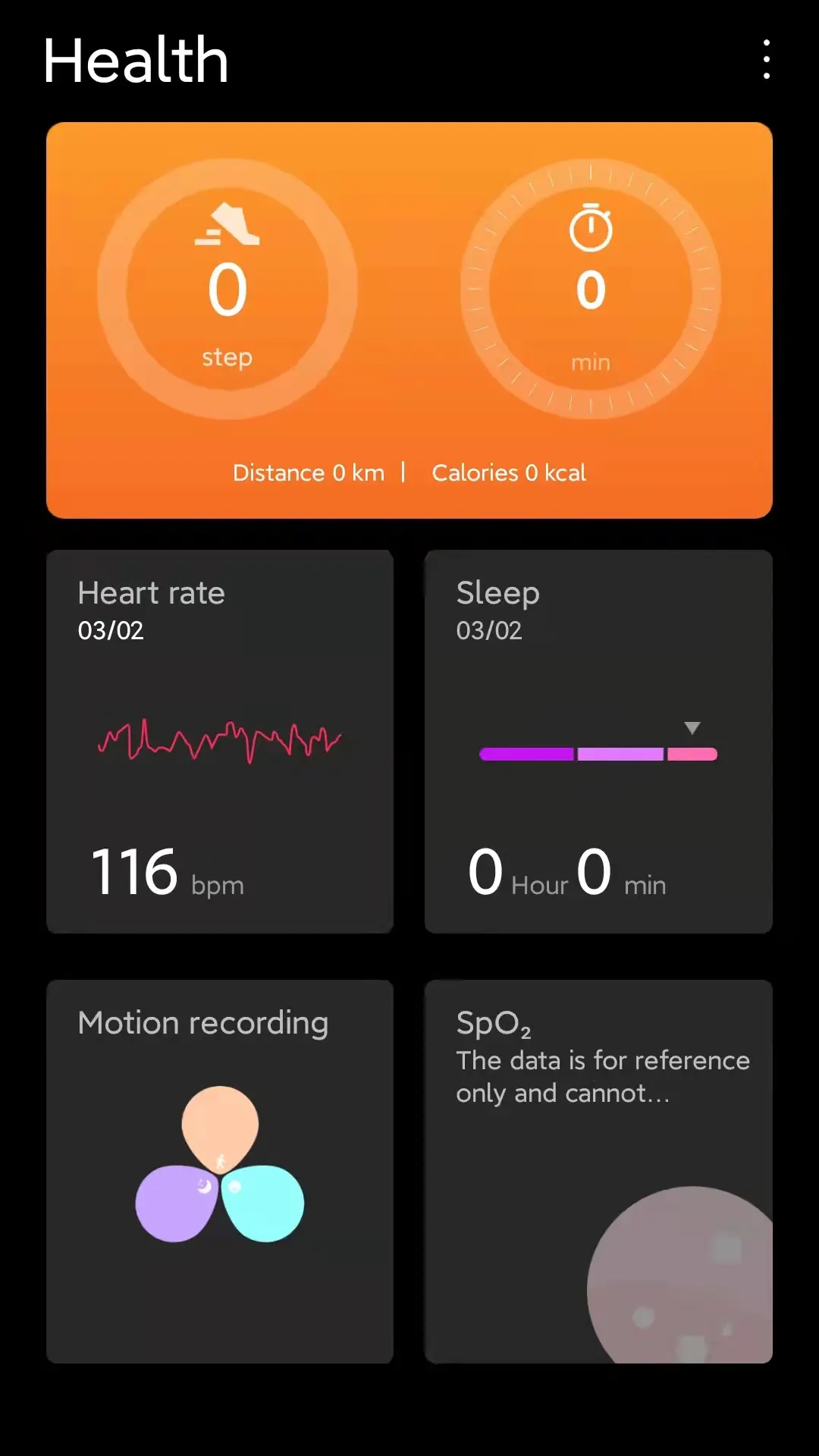819x1456 pixels.
Task: Open the Heart rate card
Action: [x=220, y=742]
